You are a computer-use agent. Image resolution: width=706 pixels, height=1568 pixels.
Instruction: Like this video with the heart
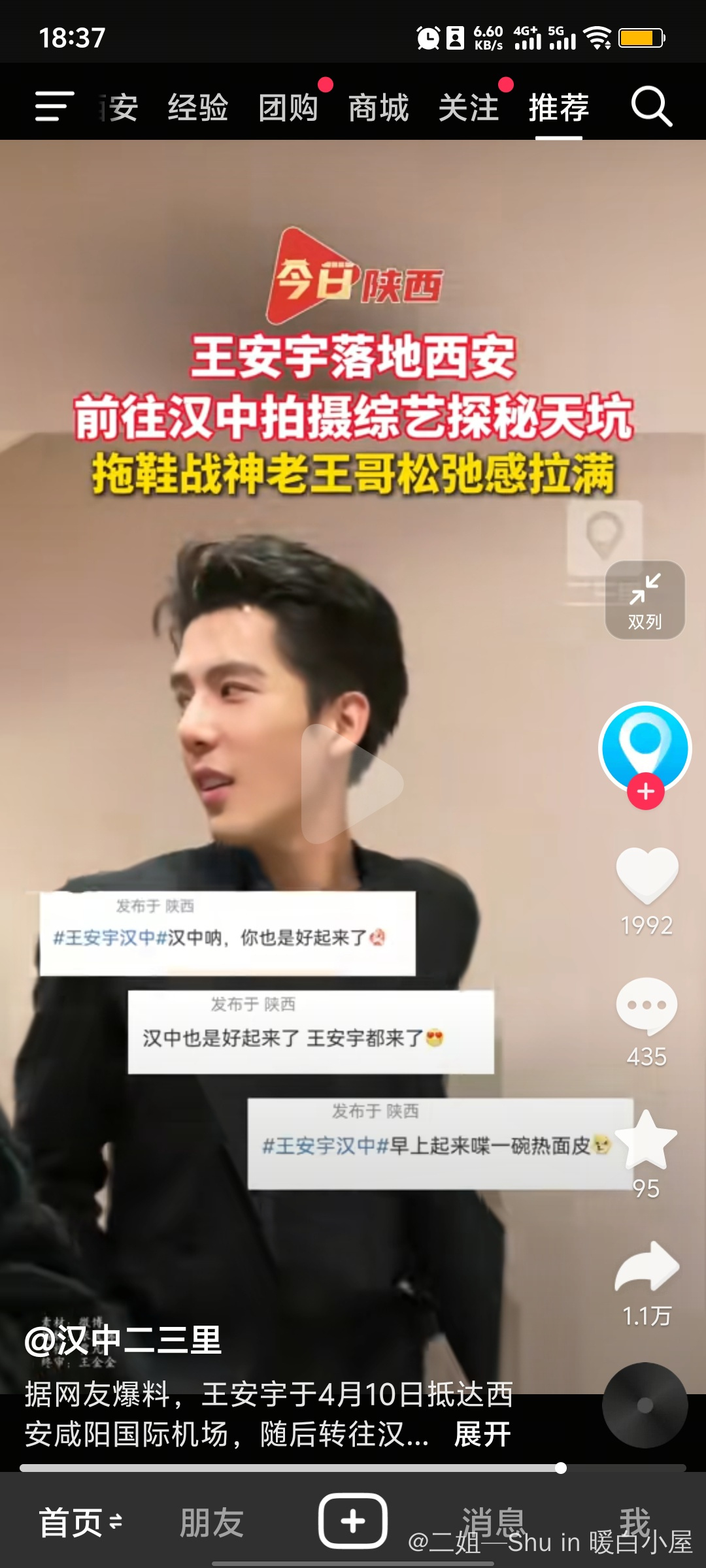pos(647,875)
